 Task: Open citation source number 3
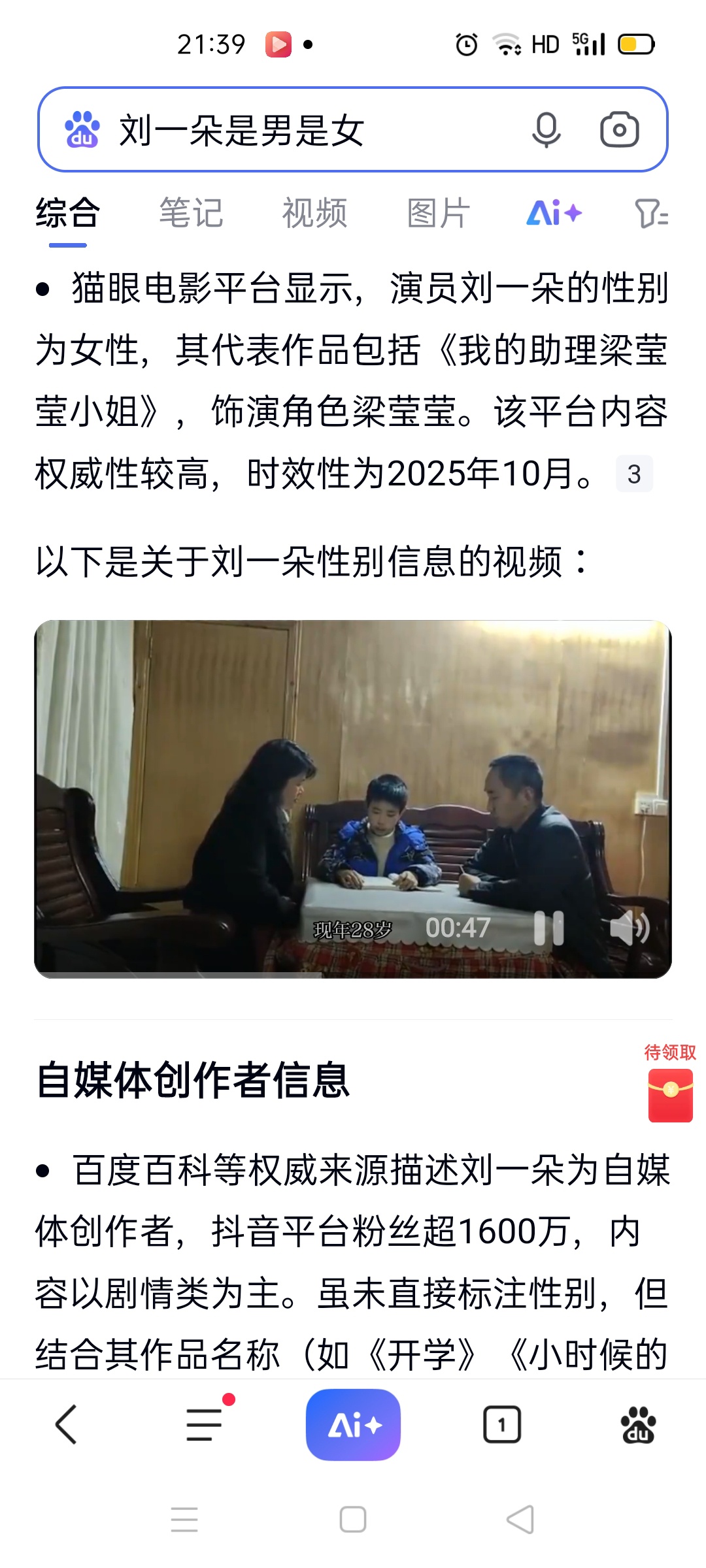(x=633, y=474)
